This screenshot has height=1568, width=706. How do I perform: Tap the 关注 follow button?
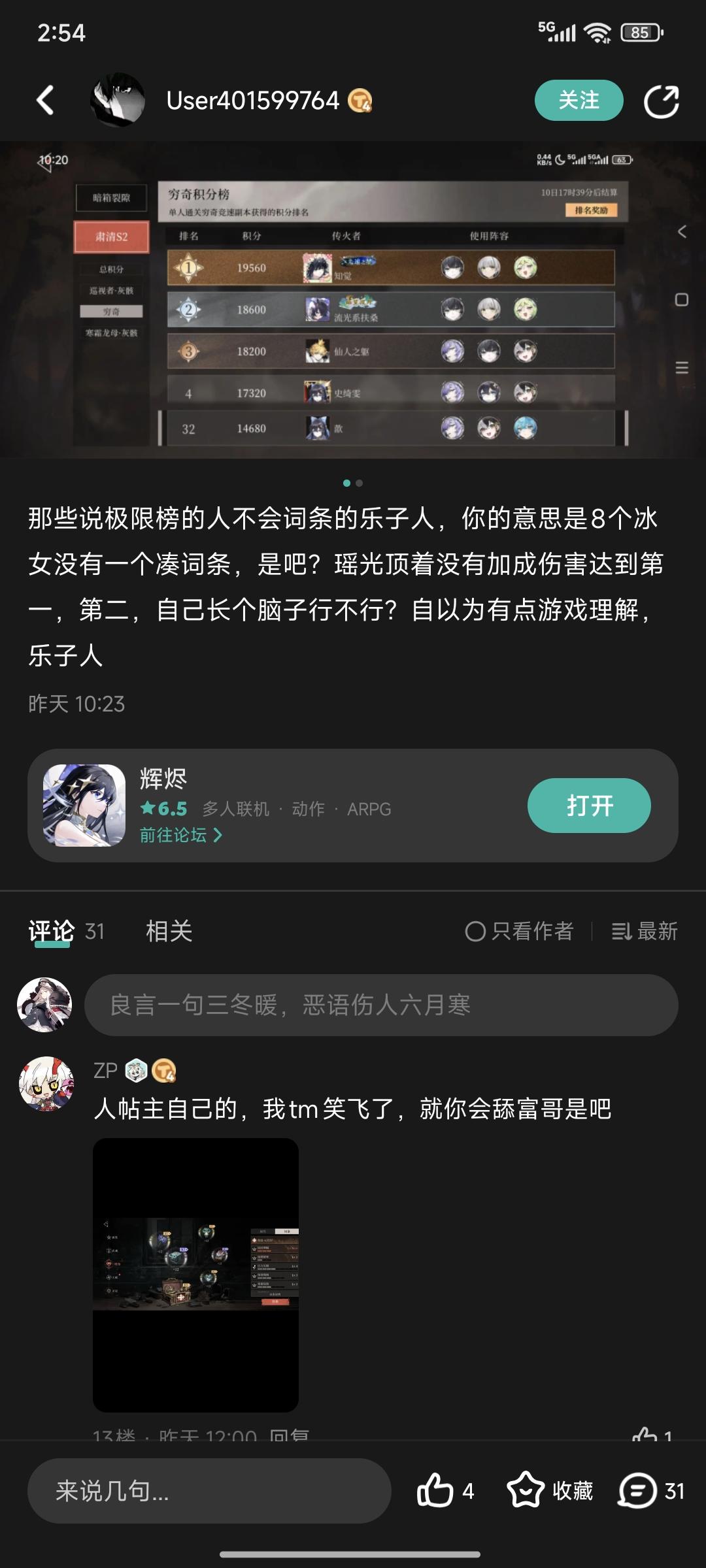click(x=579, y=101)
